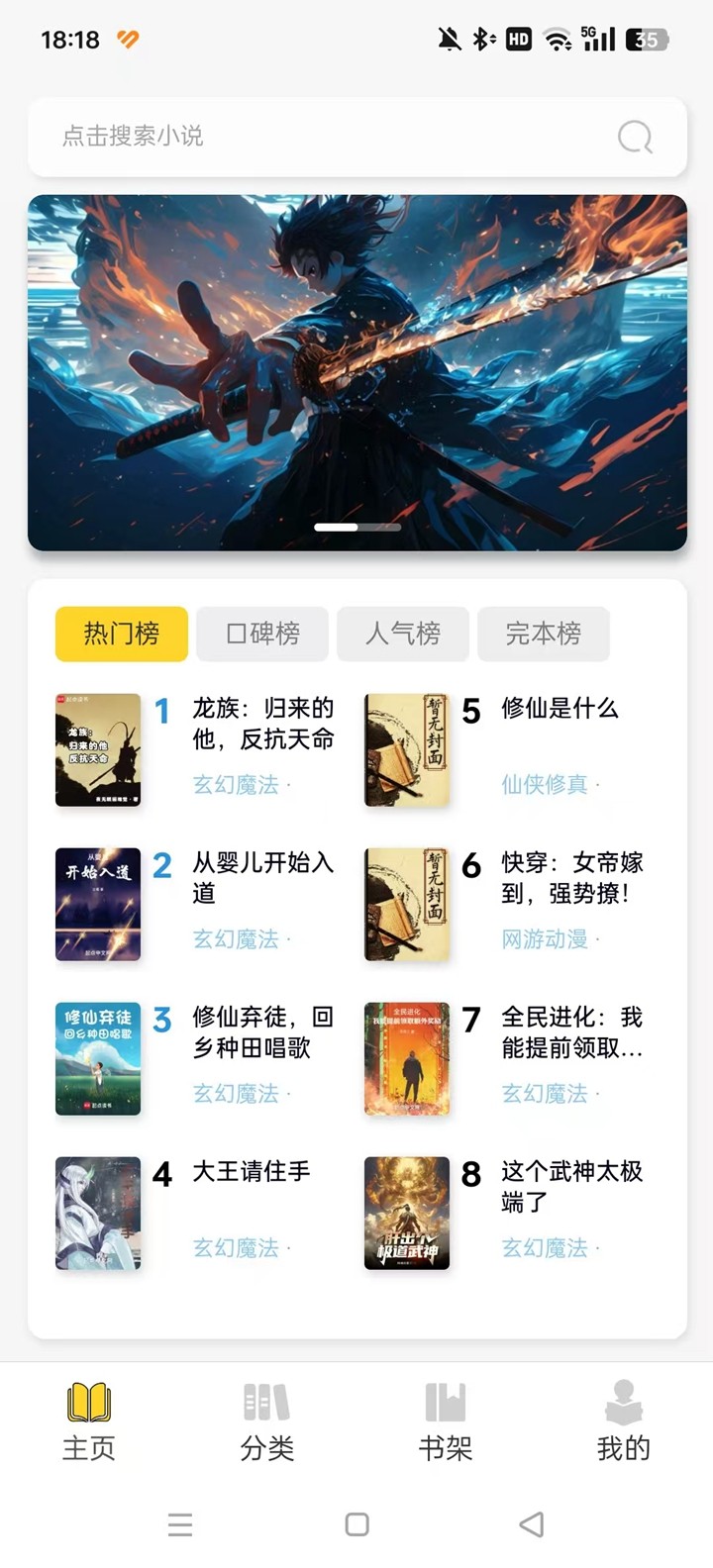713x1568 pixels.
Task: Open novel 快穿：女帝嫁到，强势撩！
Action: [x=571, y=878]
